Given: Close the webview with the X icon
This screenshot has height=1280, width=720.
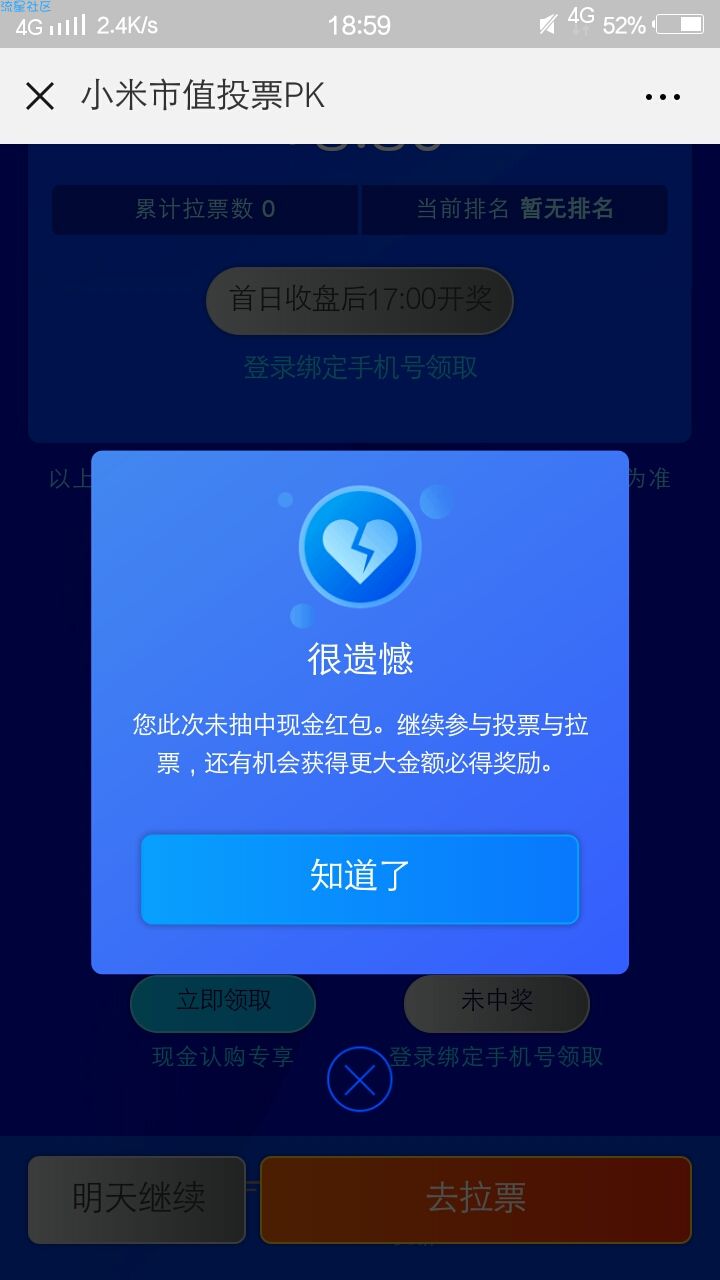Looking at the screenshot, I should 40,96.
